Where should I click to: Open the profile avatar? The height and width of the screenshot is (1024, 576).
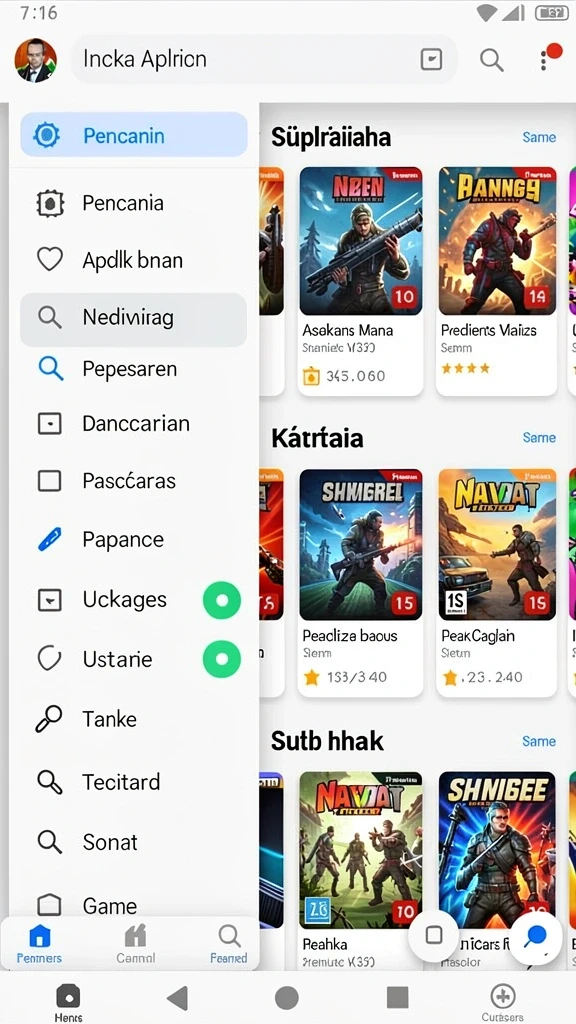tap(35, 60)
